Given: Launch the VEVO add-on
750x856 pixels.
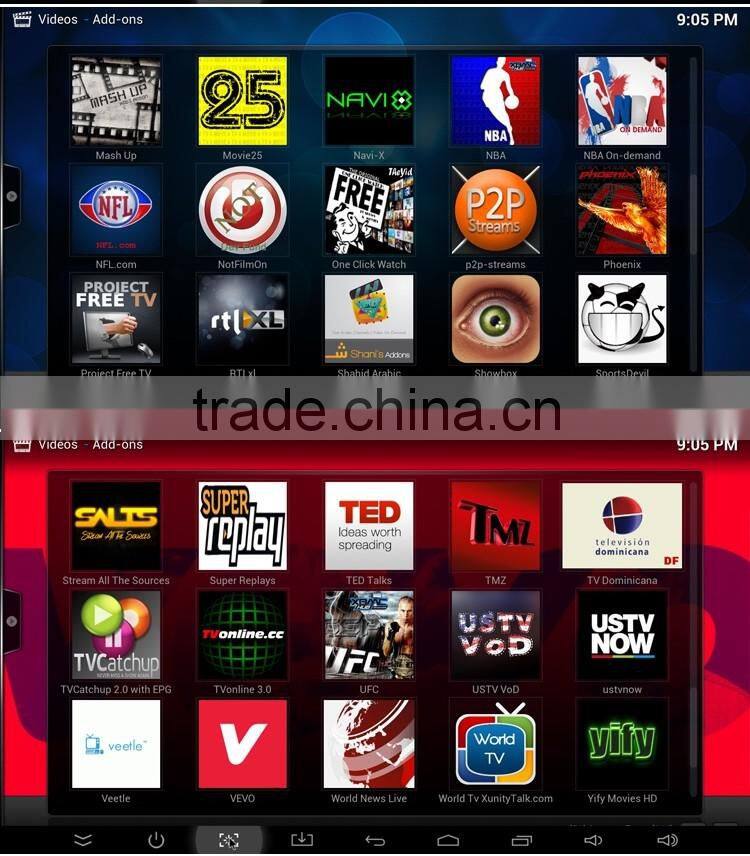Looking at the screenshot, I should (242, 742).
